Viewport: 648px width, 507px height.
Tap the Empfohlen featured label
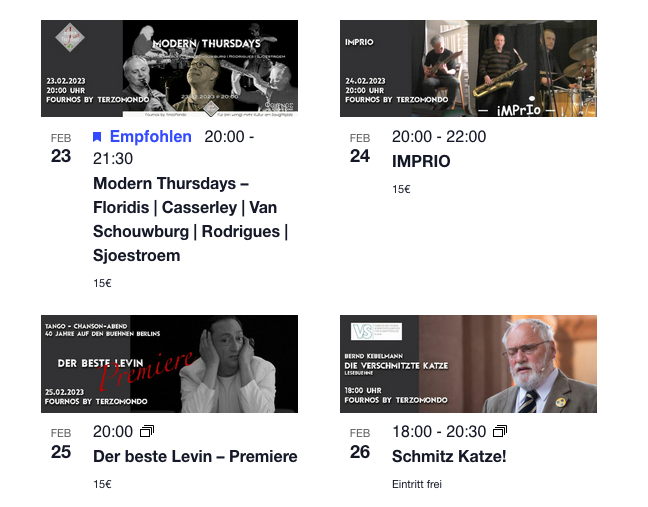pyautogui.click(x=150, y=137)
